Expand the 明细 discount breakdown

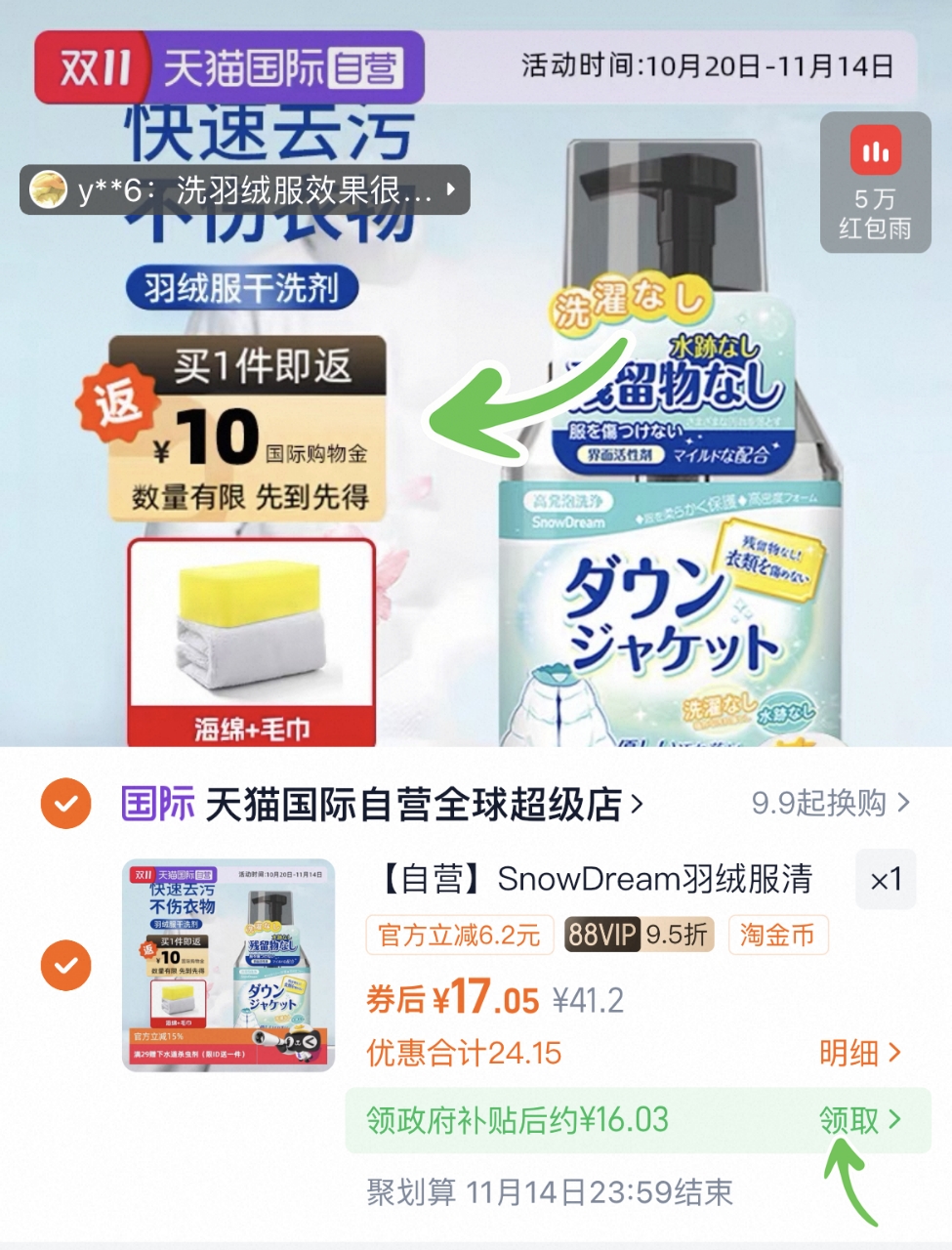[858, 1053]
